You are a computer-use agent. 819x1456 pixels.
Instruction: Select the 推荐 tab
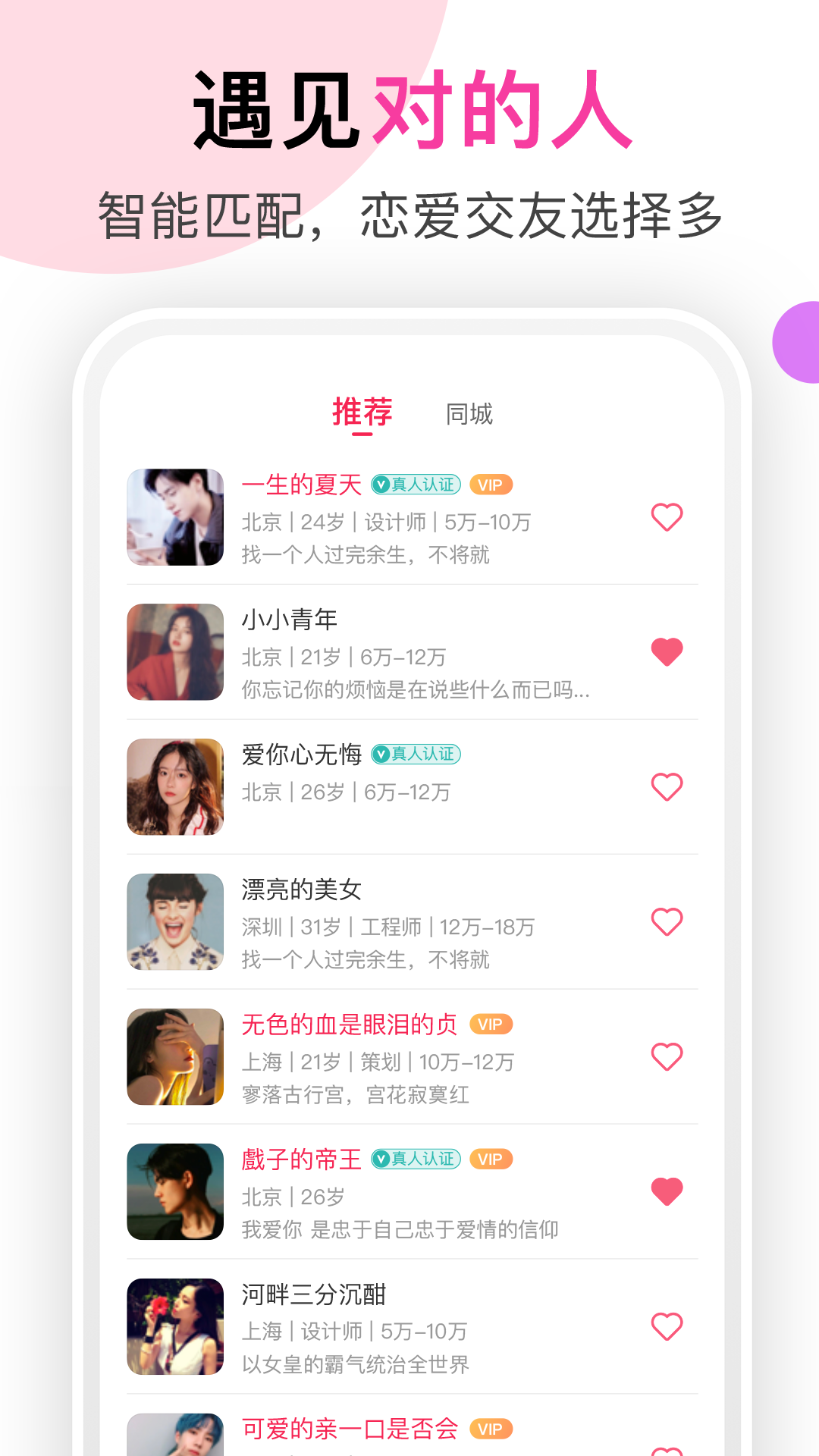[x=362, y=414]
